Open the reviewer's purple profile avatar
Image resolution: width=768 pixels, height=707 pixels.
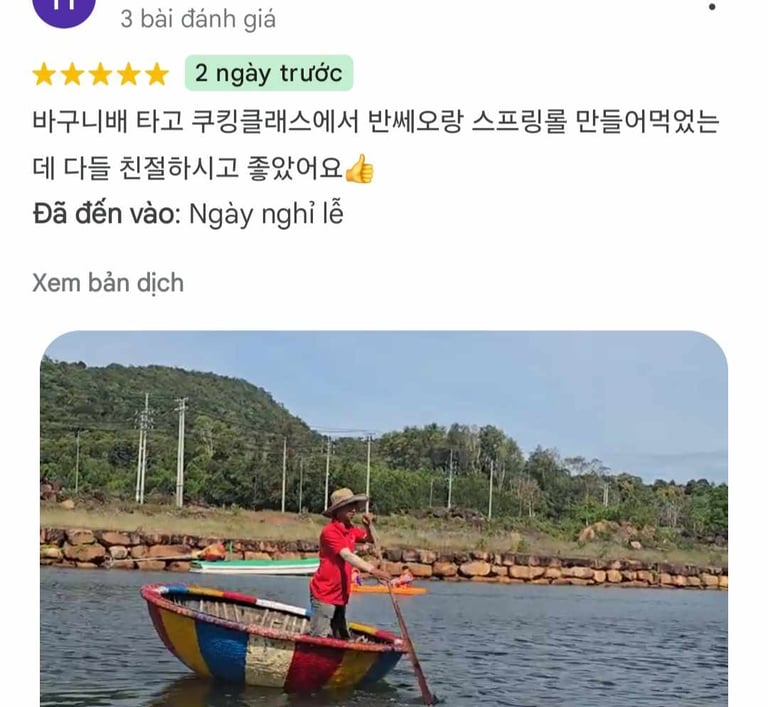[x=64, y=12]
